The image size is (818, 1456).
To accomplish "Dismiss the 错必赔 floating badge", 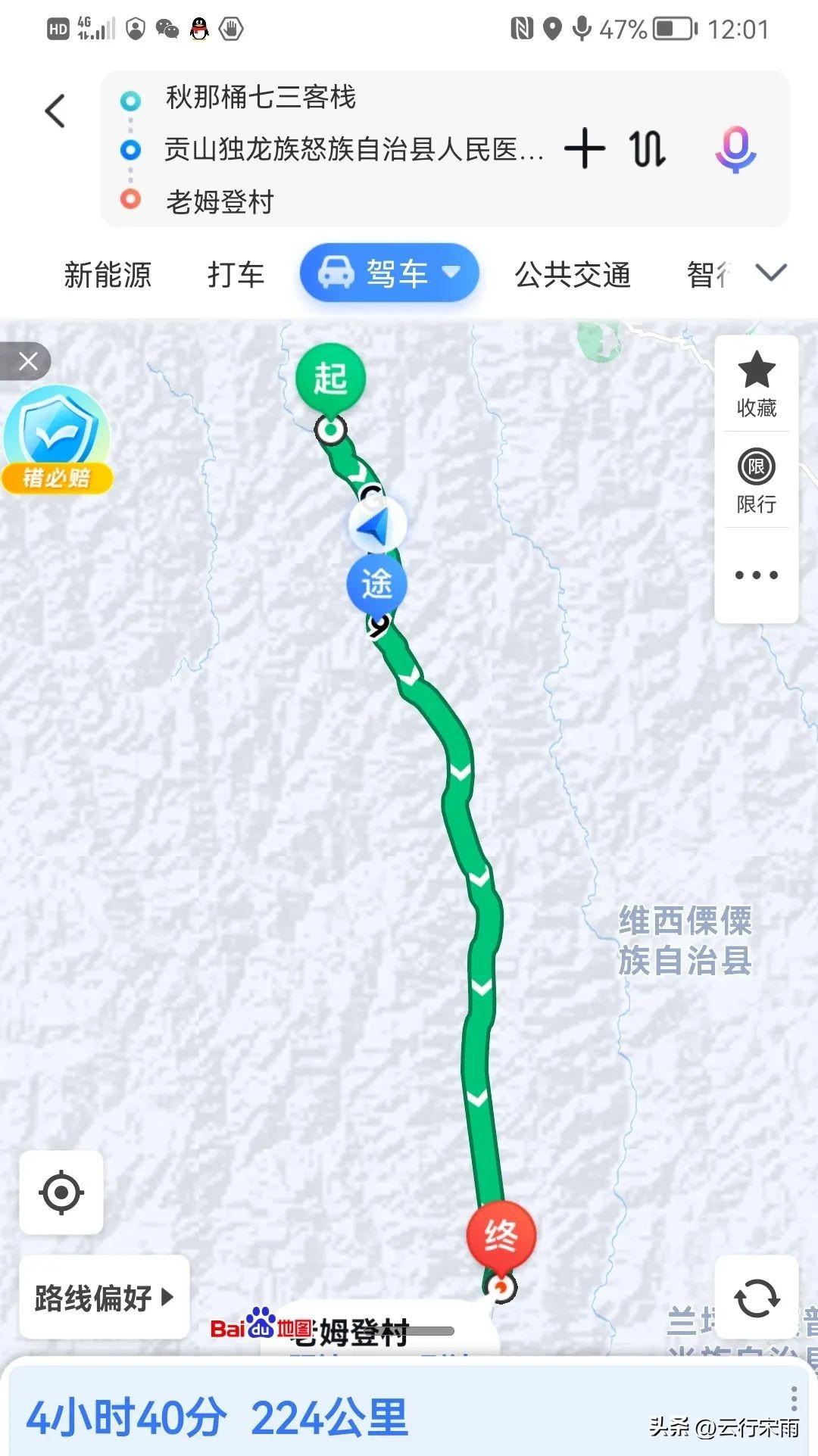I will (x=27, y=361).
